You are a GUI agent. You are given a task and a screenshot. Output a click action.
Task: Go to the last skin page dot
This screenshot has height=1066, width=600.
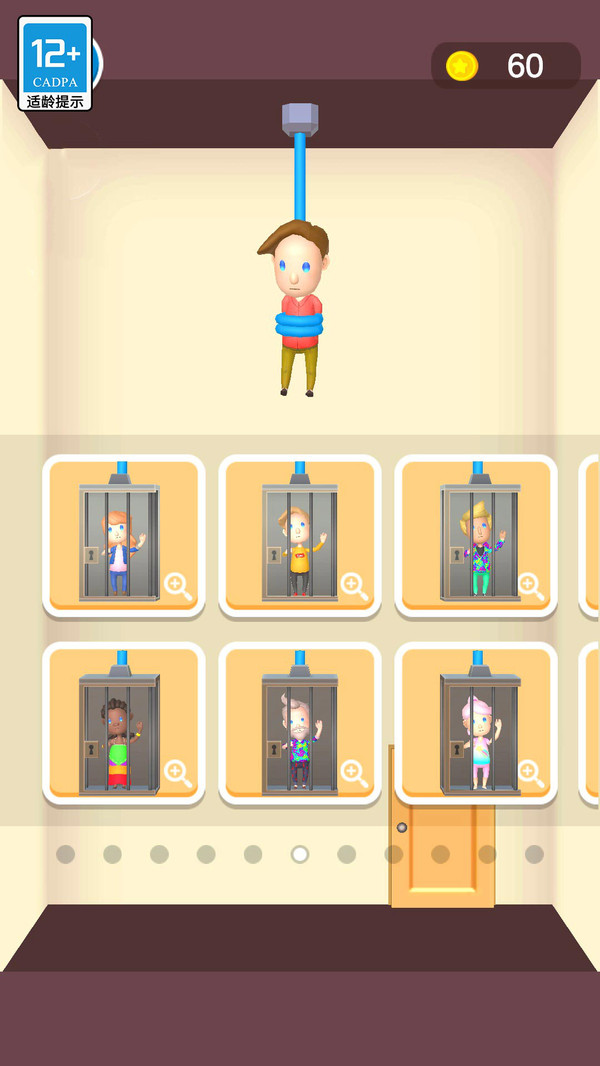point(534,854)
